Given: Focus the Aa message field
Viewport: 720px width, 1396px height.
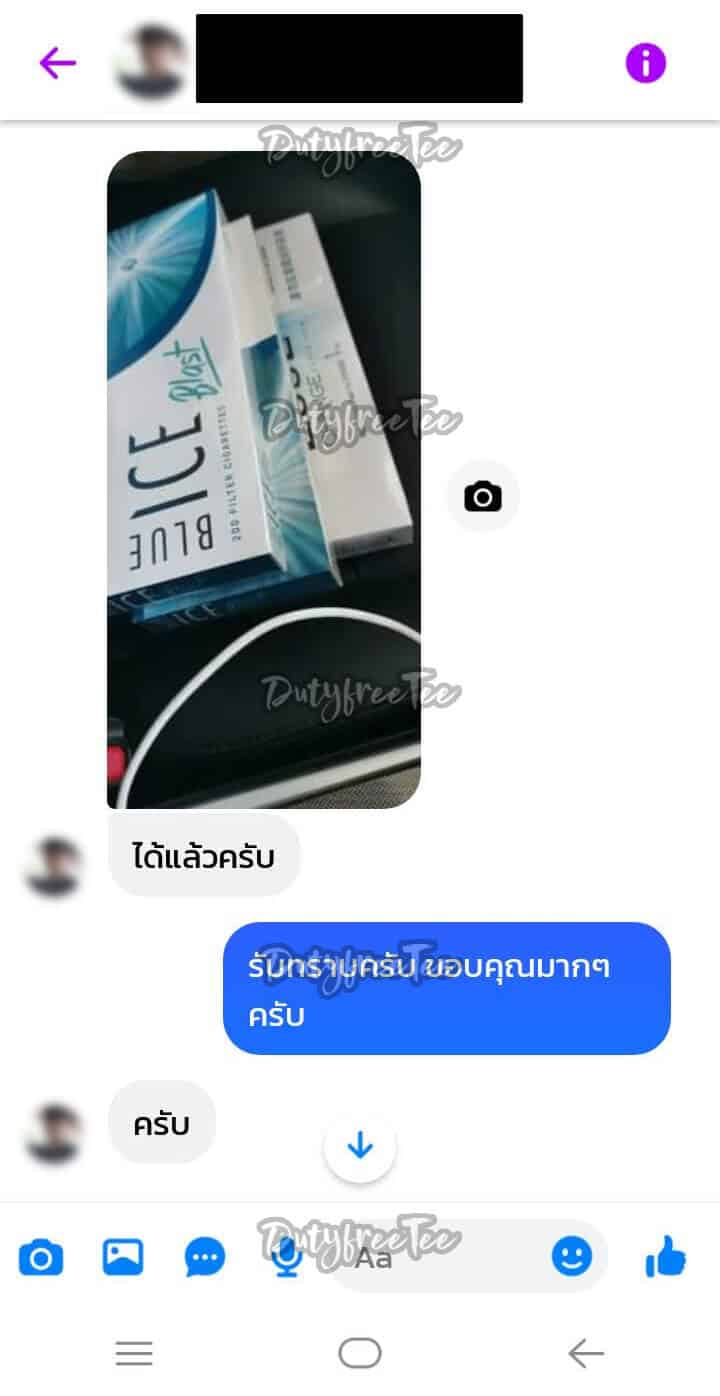Looking at the screenshot, I should click(440, 1258).
